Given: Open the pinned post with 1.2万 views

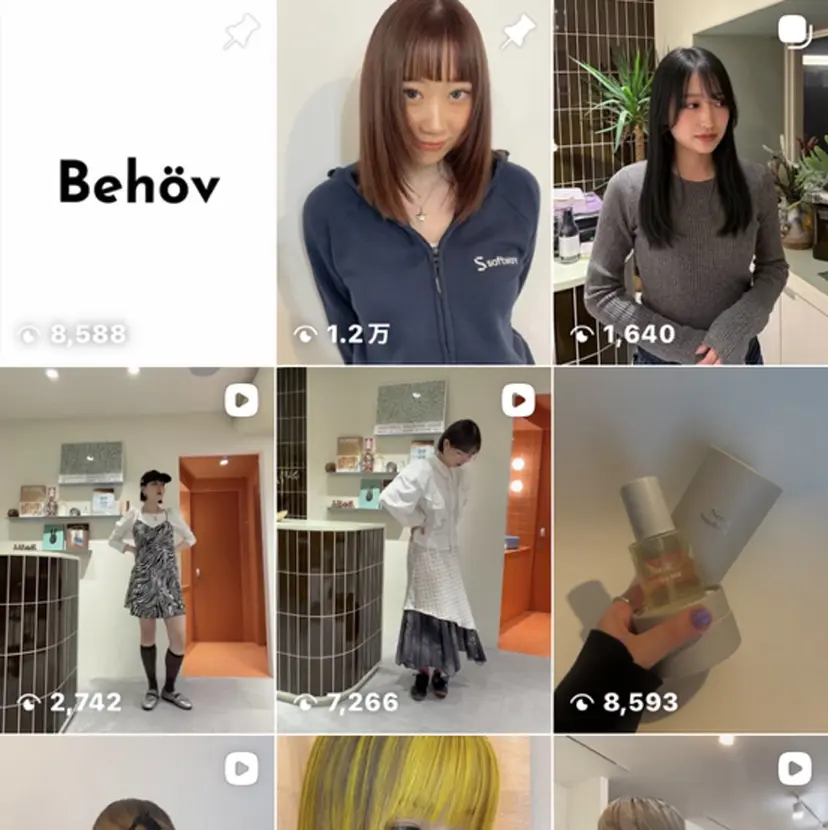Looking at the screenshot, I should (414, 182).
